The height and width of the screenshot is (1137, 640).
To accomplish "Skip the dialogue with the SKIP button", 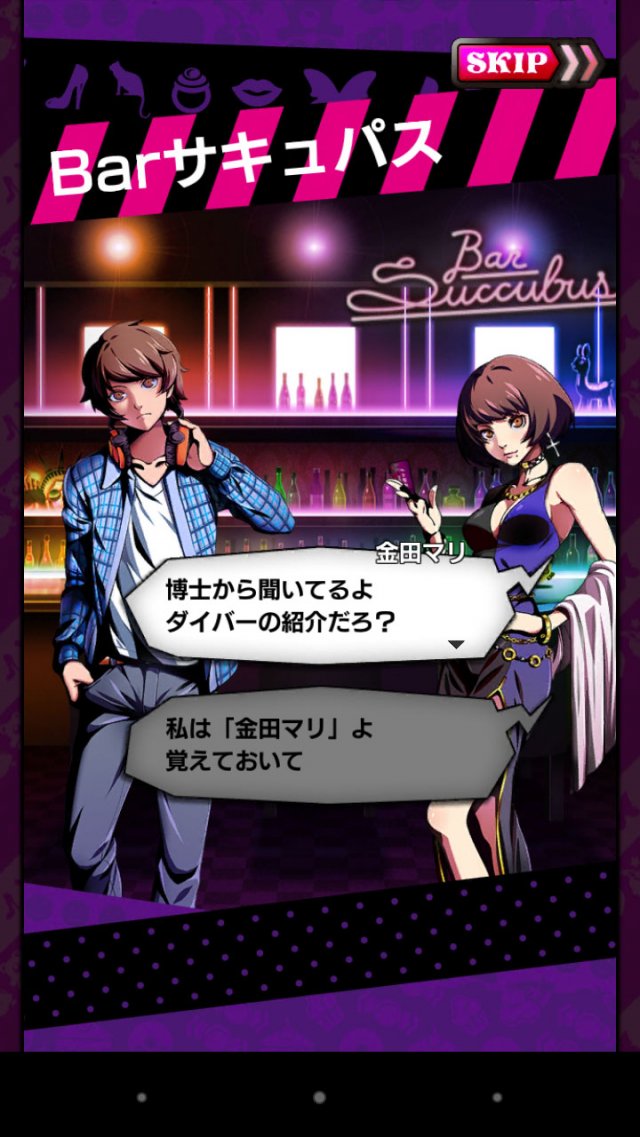I will pos(526,64).
